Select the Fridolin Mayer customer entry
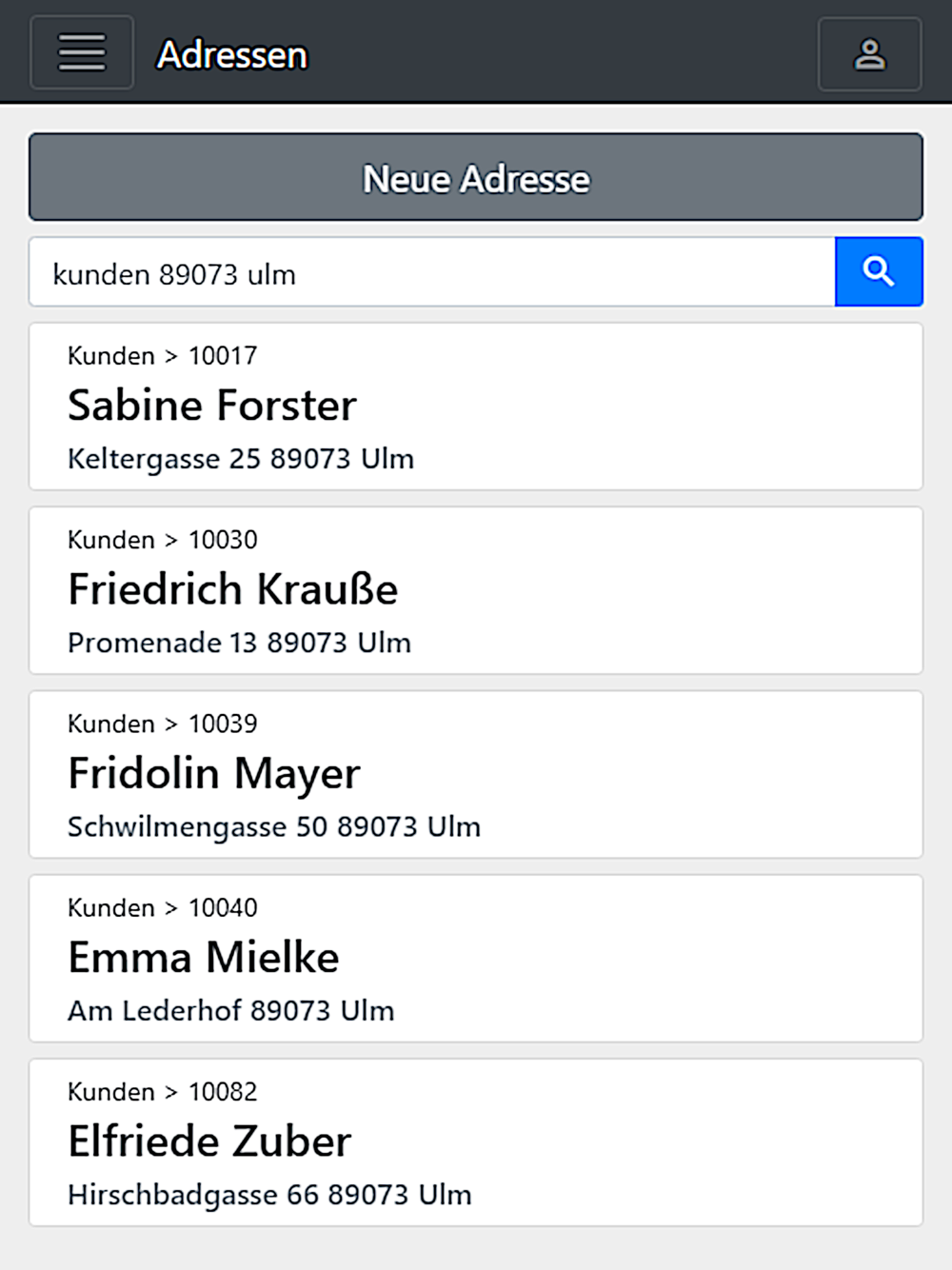The image size is (952, 1270). [x=476, y=774]
